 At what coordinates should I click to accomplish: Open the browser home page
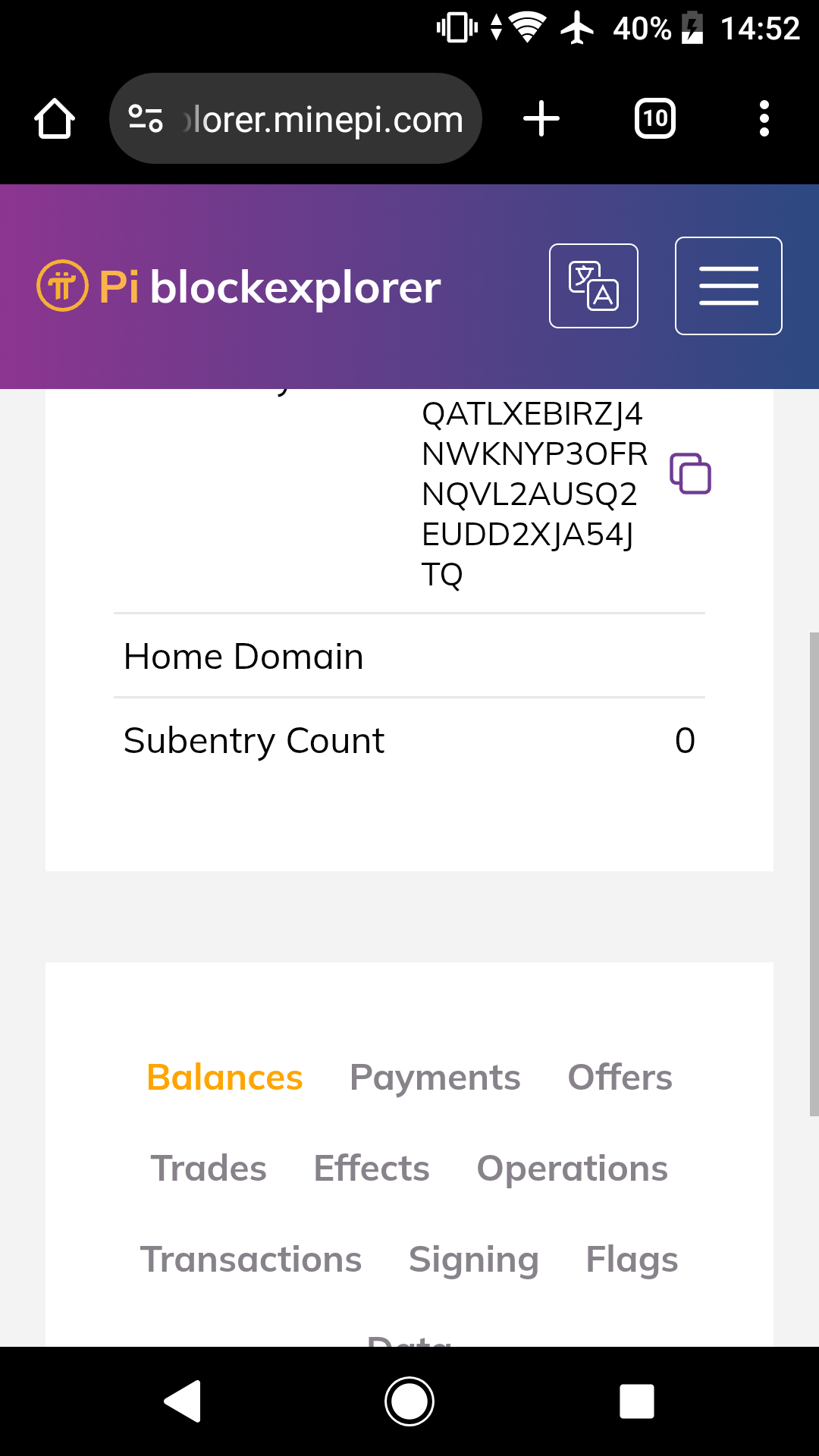tap(55, 119)
